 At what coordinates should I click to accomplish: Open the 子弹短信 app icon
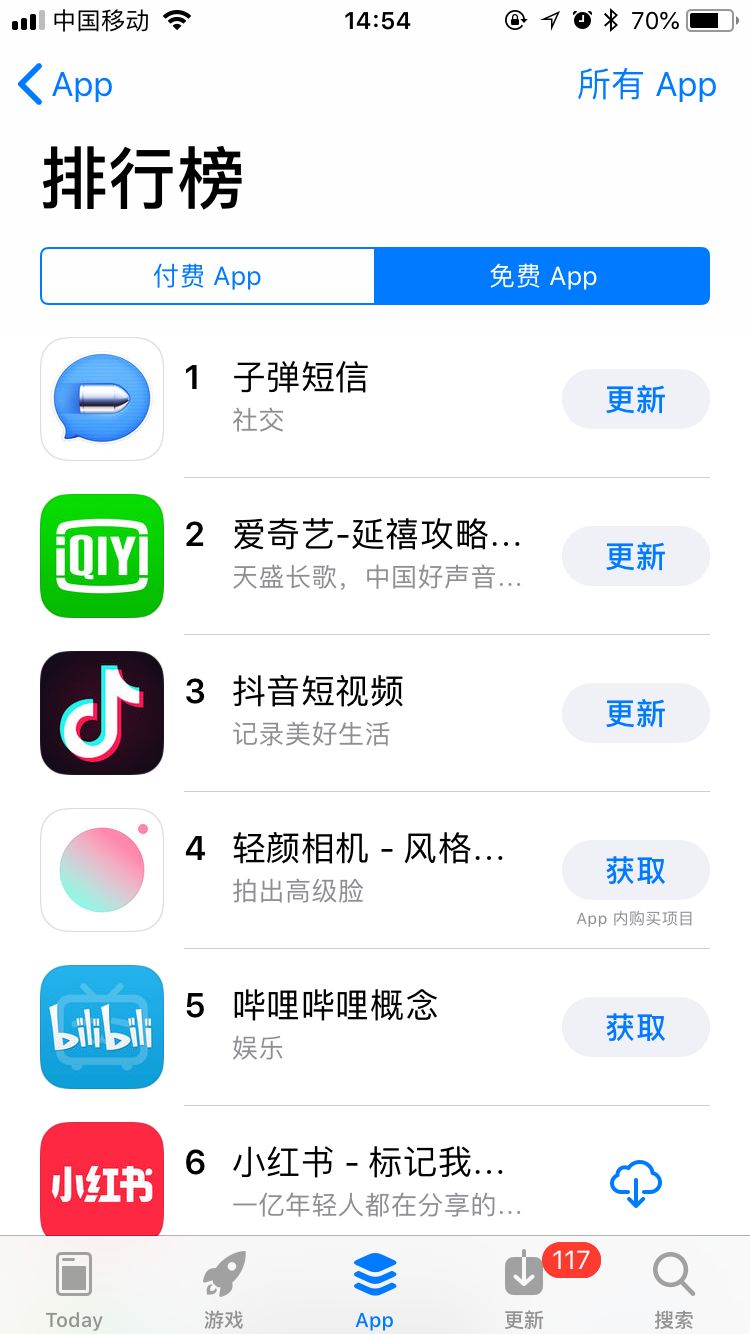point(101,399)
